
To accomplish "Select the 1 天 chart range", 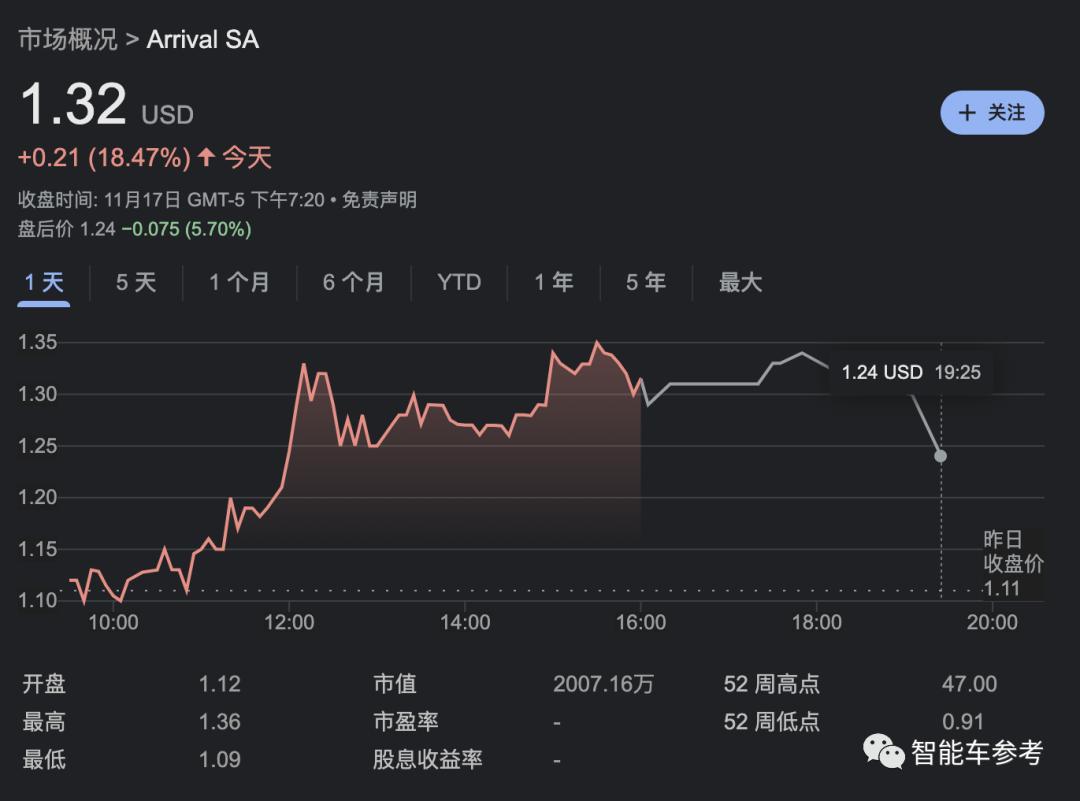I will point(44,283).
